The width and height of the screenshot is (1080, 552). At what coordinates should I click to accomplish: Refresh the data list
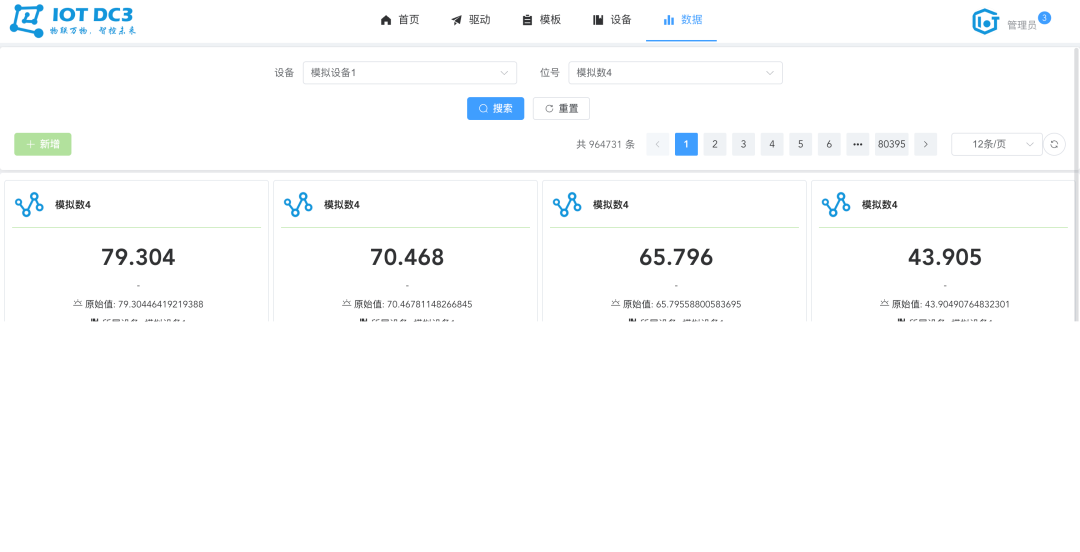(x=1054, y=144)
